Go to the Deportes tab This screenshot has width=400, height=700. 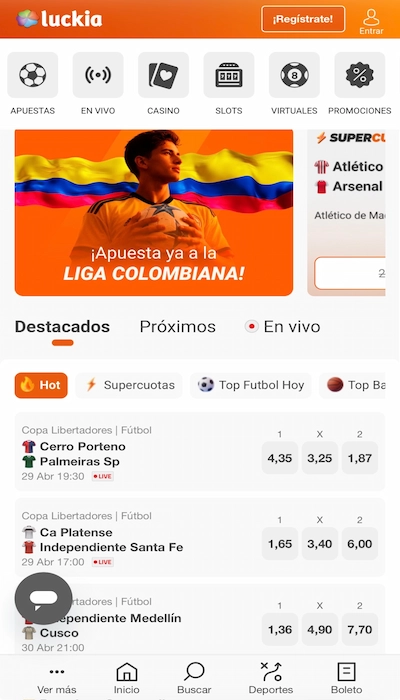pyautogui.click(x=271, y=679)
